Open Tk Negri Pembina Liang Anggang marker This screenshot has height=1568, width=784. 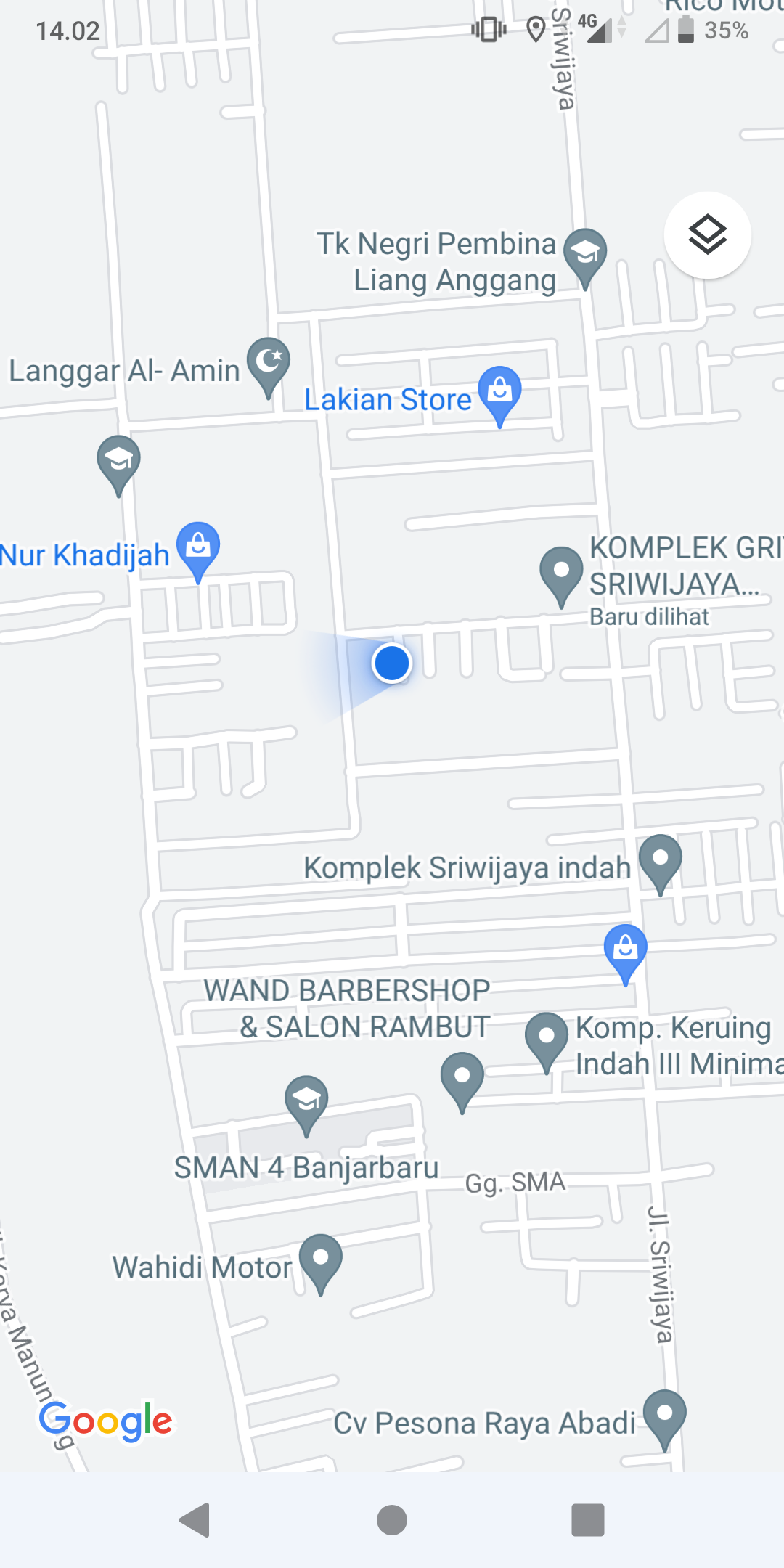(x=585, y=254)
